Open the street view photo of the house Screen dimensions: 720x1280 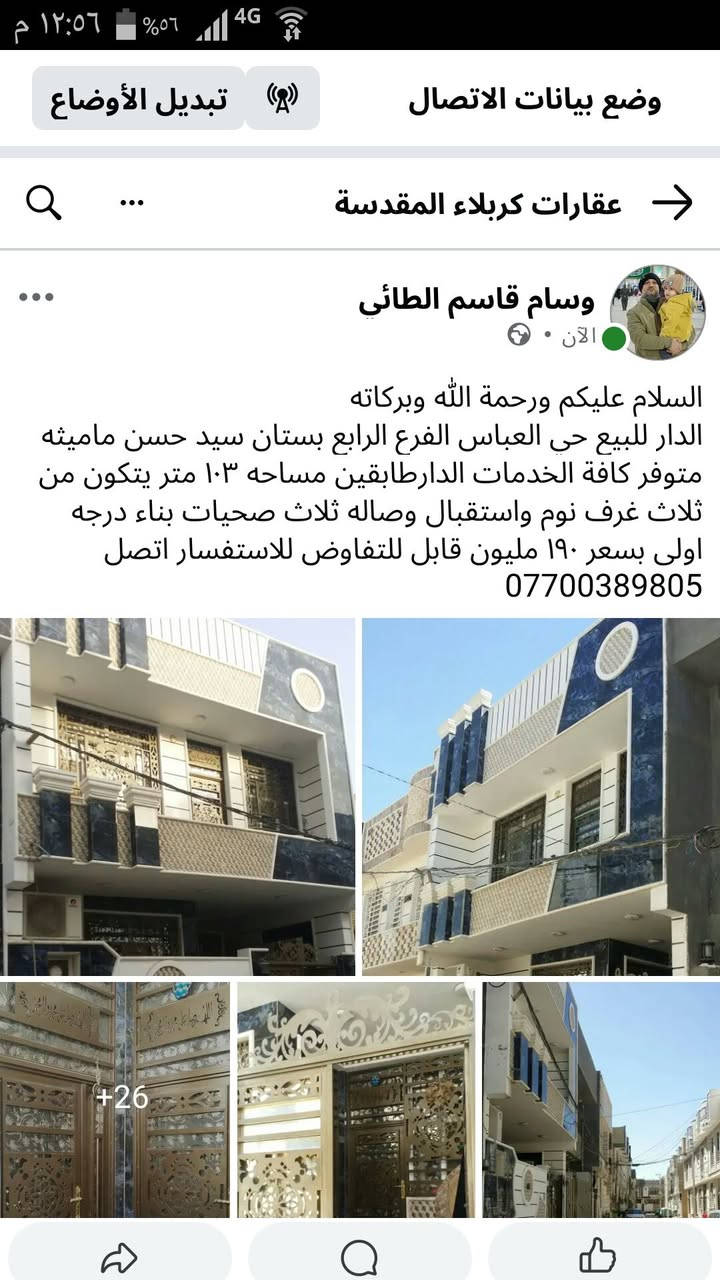point(601,1098)
